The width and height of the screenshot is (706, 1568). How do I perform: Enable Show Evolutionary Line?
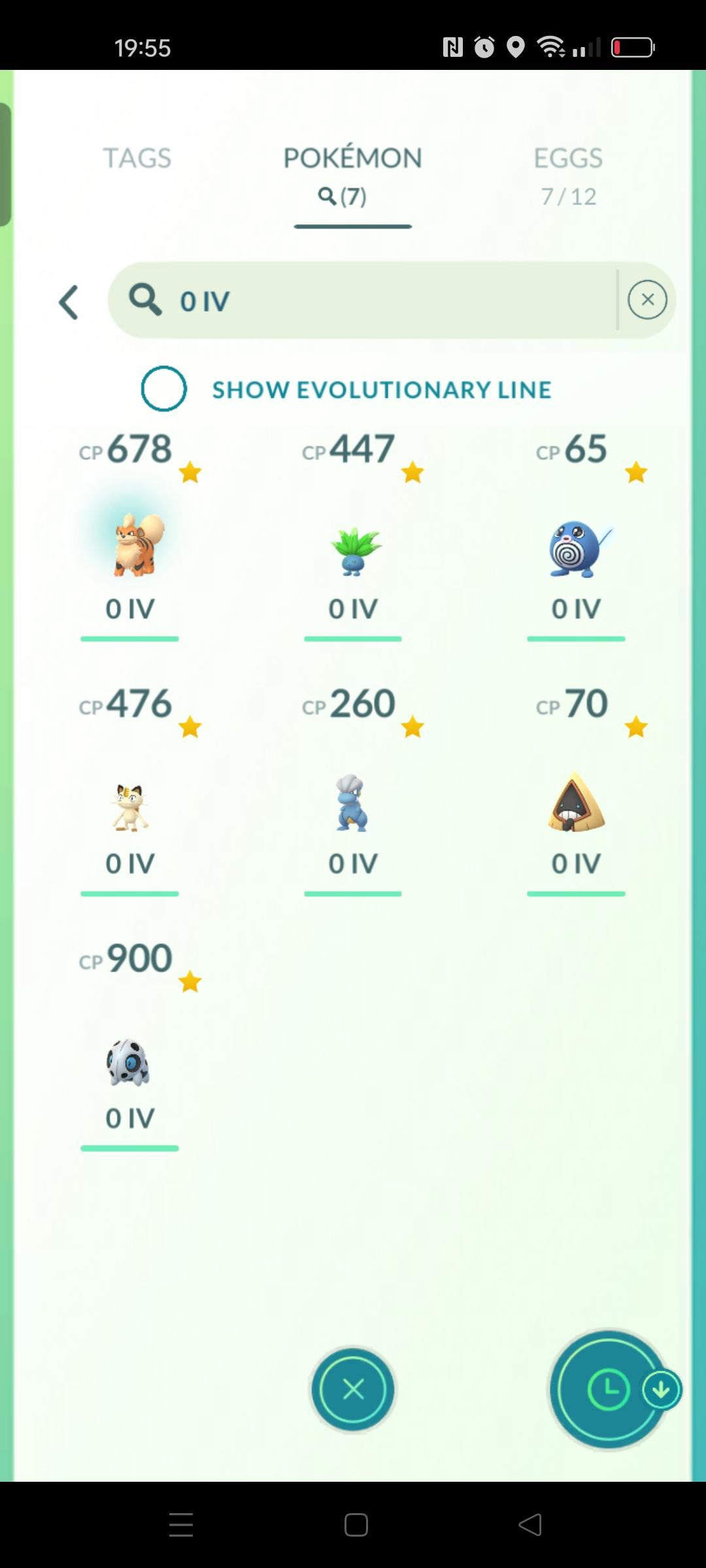pyautogui.click(x=164, y=389)
